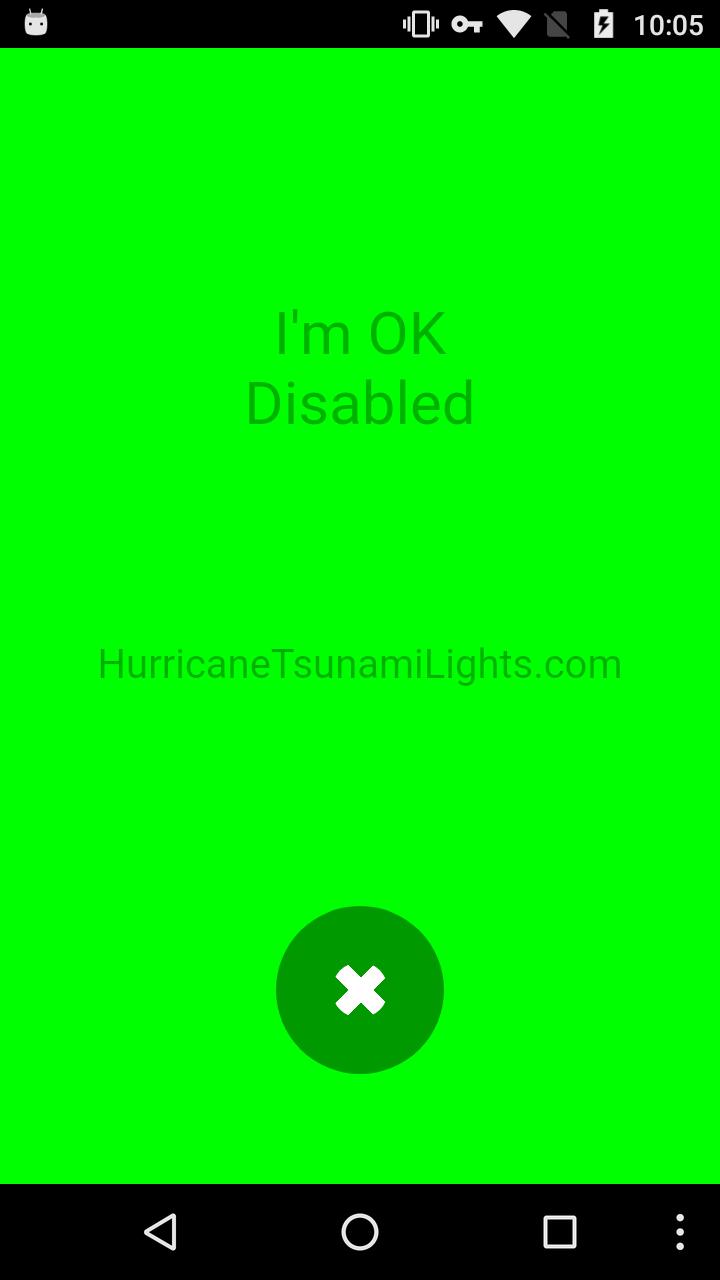Tap the Android robot icon top left

tap(37, 22)
